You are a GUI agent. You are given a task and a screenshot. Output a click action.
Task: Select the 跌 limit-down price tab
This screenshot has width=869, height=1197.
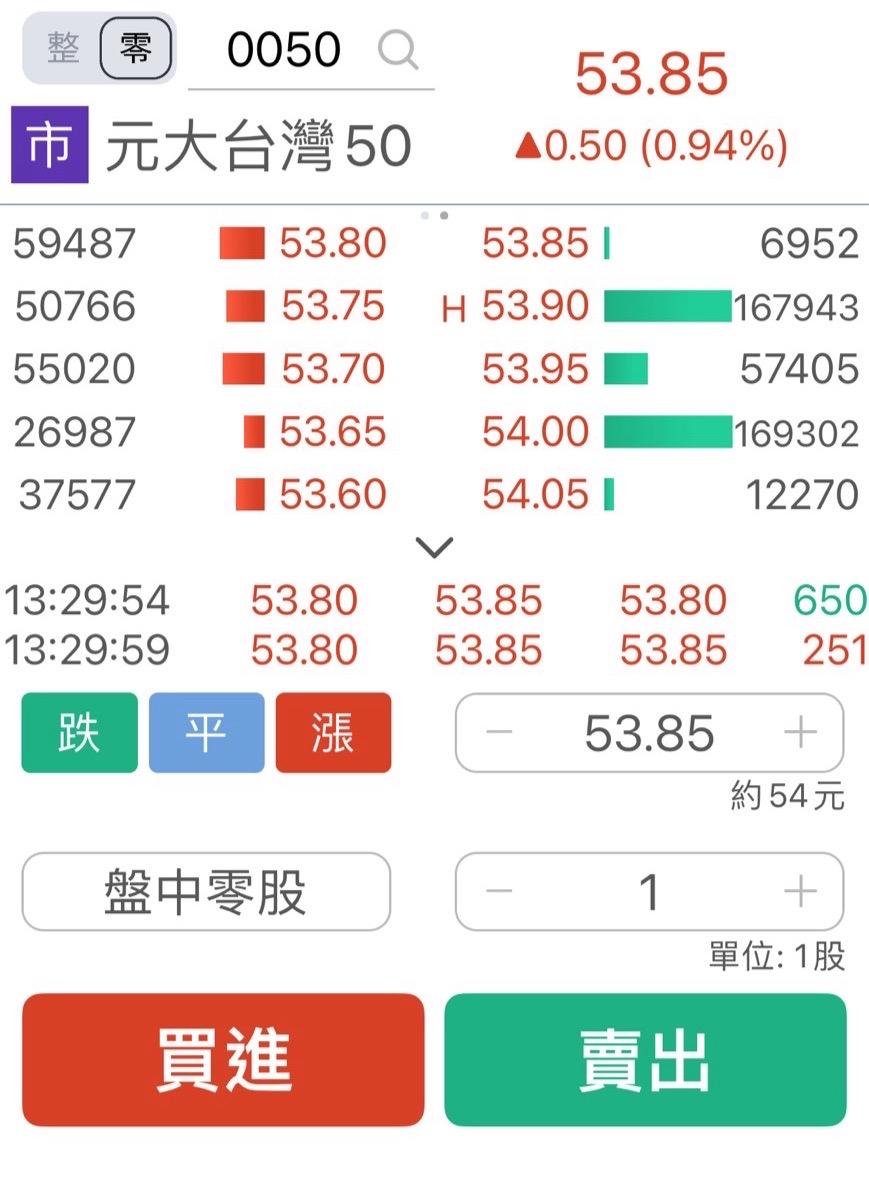tap(78, 732)
